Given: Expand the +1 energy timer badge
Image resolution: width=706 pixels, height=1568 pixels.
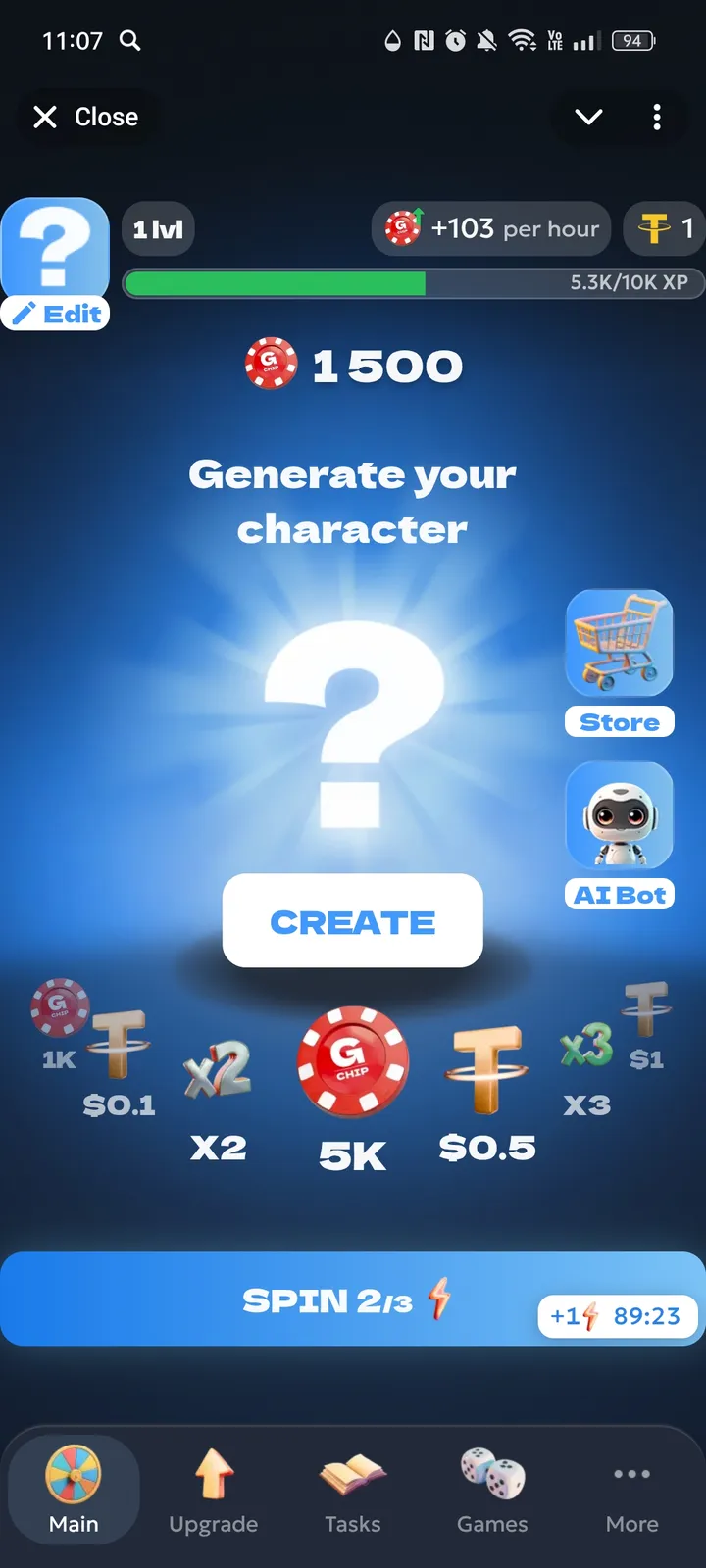Looking at the screenshot, I should pos(617,1316).
